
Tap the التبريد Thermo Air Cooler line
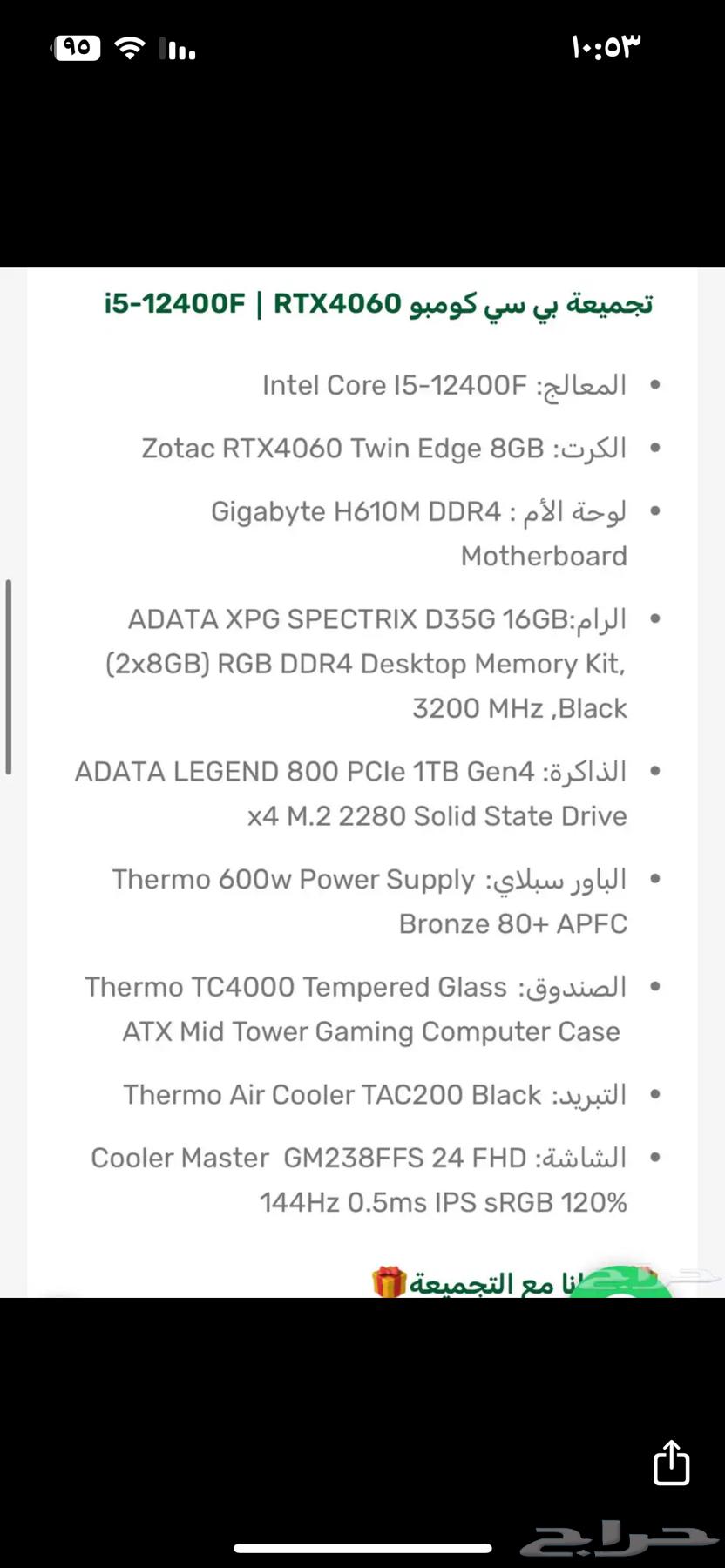pyautogui.click(x=375, y=1093)
